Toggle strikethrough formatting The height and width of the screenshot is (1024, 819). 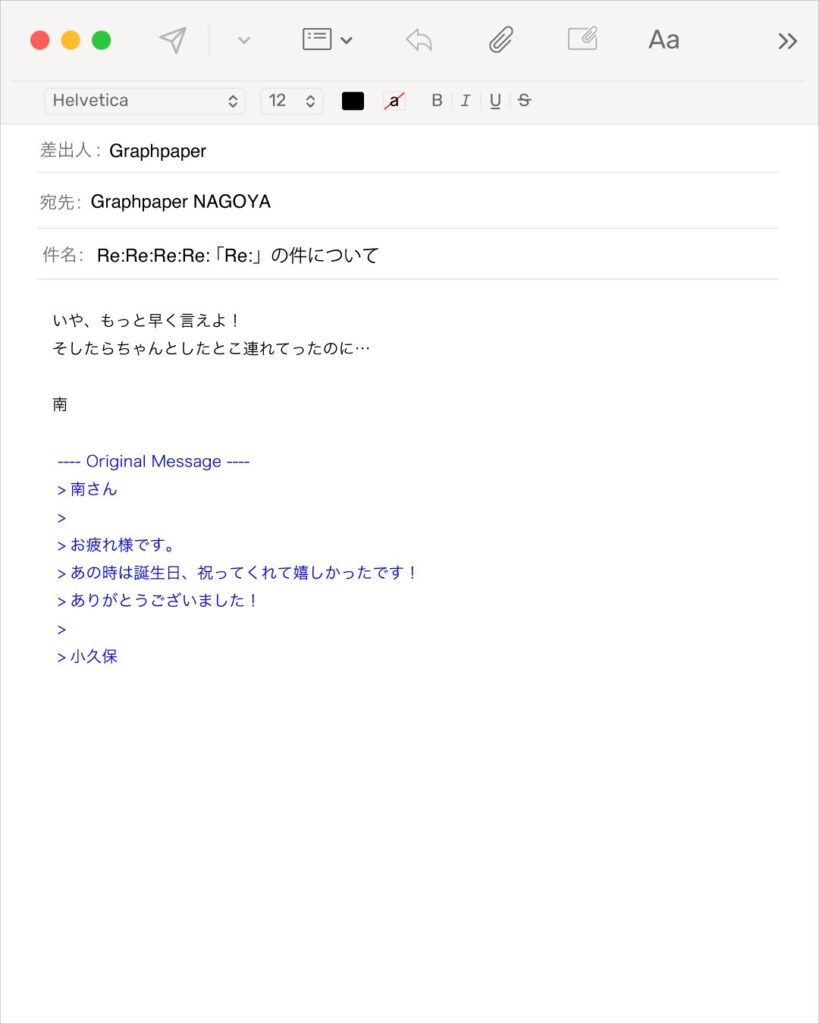524,100
